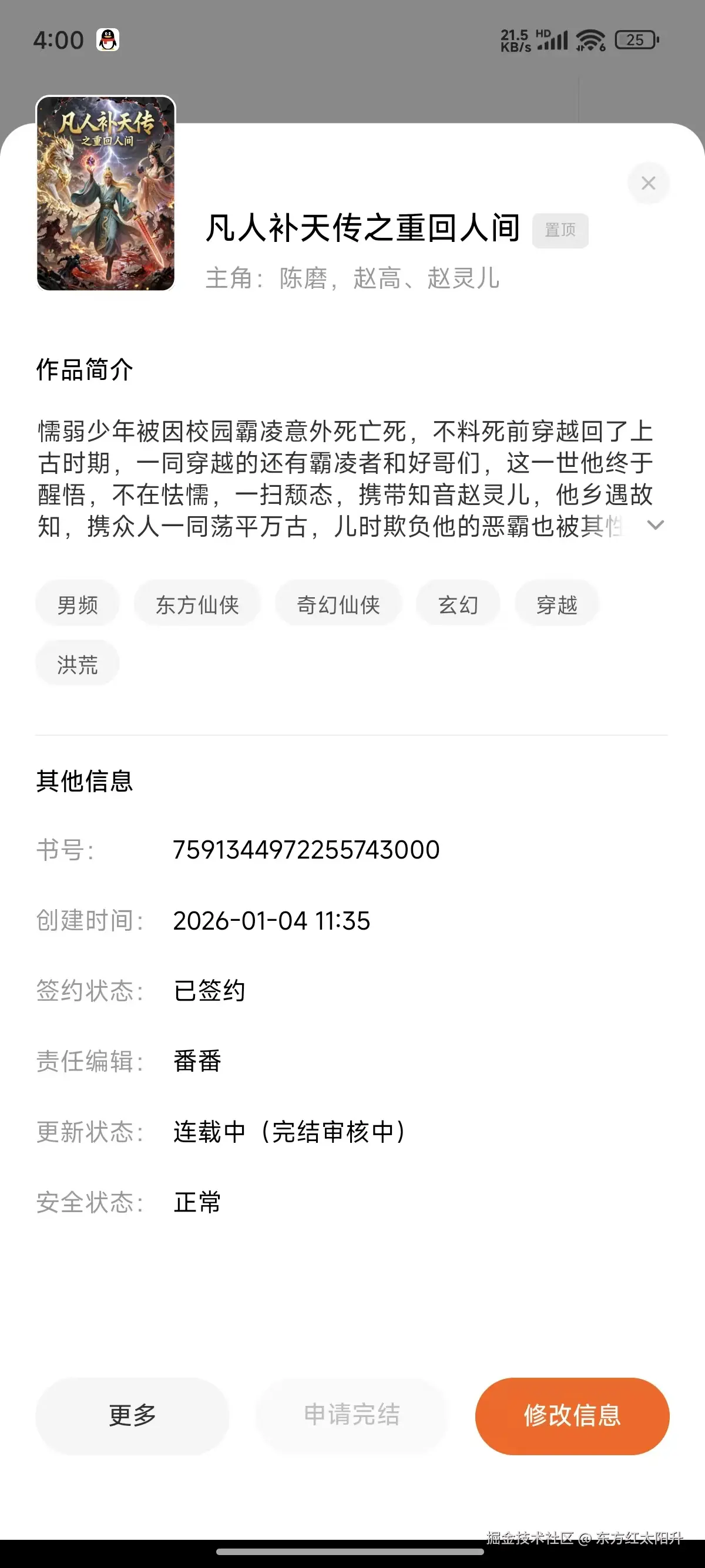The width and height of the screenshot is (705, 1568).
Task: Open QQ from the status bar icon
Action: point(107,39)
